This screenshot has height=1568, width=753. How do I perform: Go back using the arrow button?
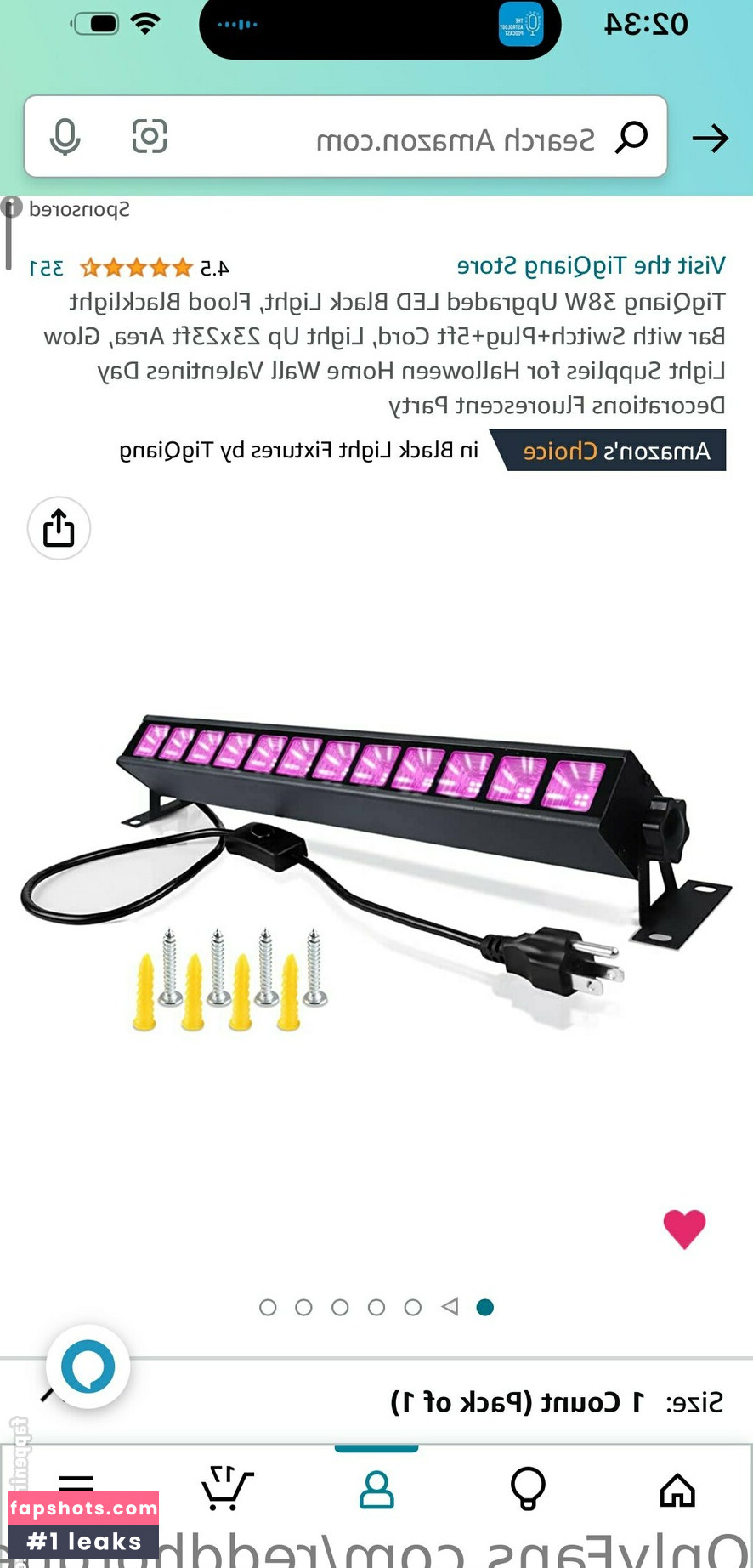(x=710, y=138)
